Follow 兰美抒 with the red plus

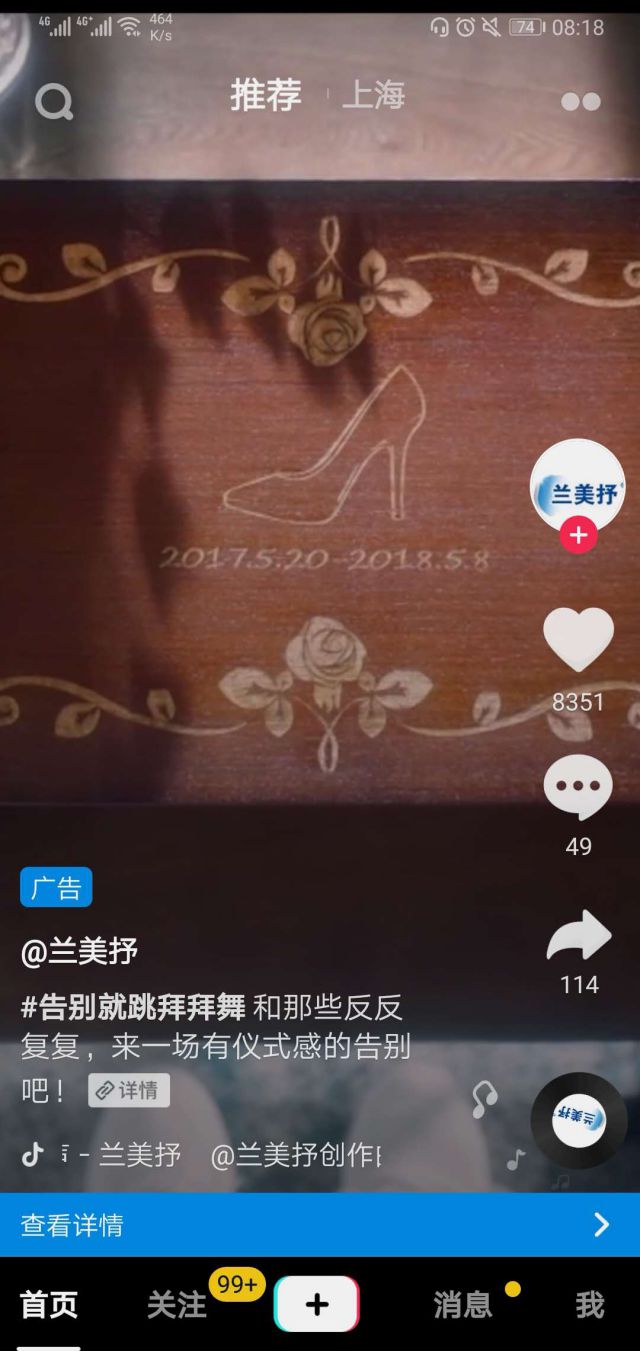pyautogui.click(x=578, y=535)
